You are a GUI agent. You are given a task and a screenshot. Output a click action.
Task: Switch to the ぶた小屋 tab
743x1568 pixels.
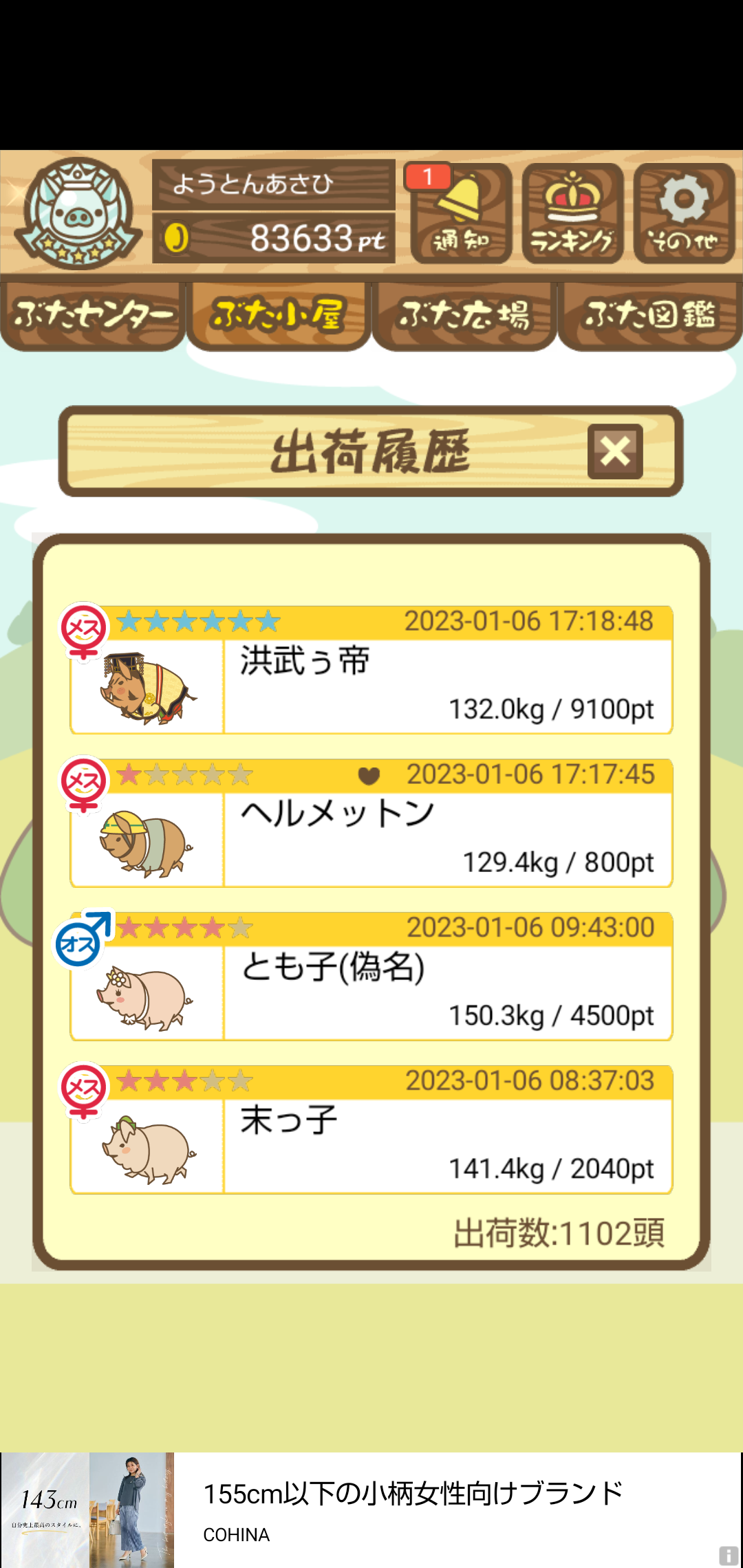(279, 316)
